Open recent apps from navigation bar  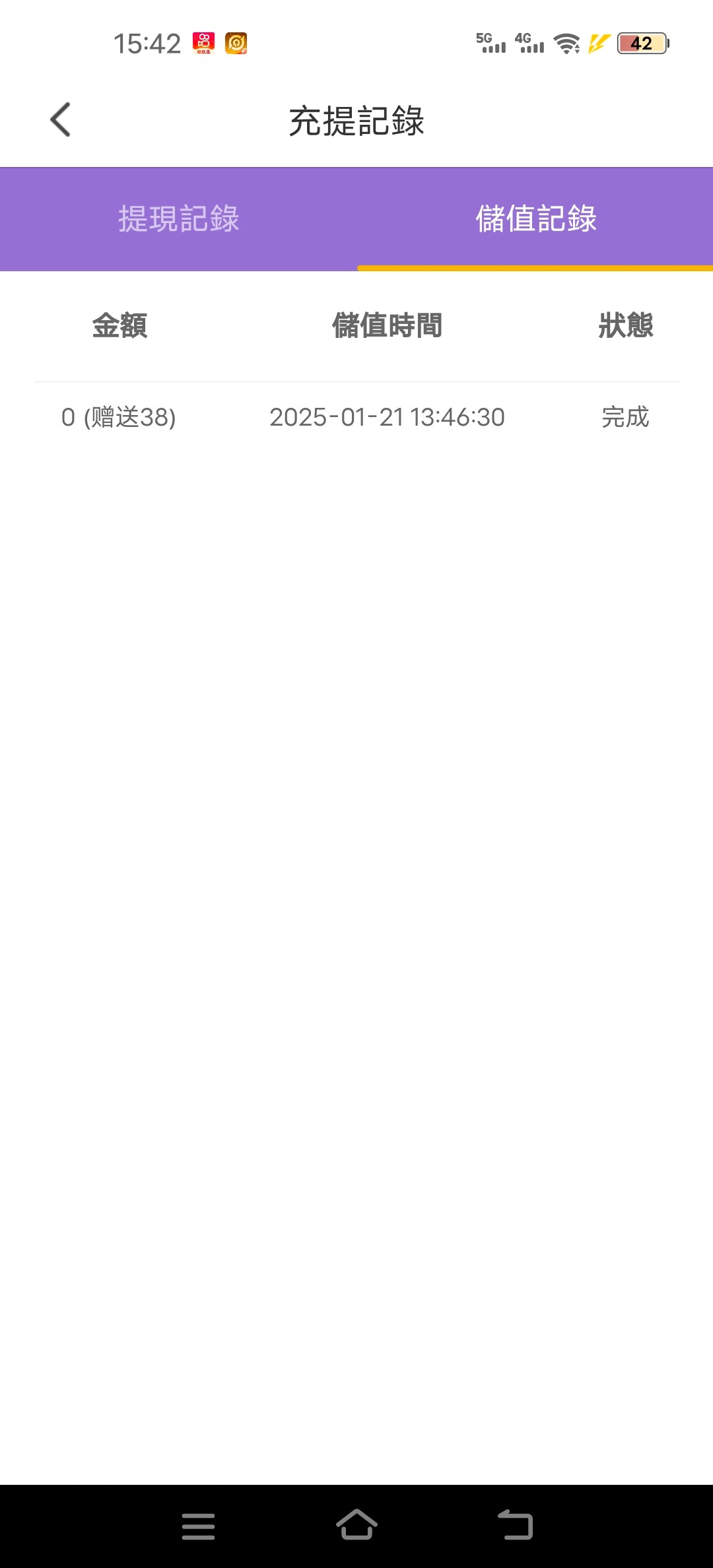pos(199,1526)
